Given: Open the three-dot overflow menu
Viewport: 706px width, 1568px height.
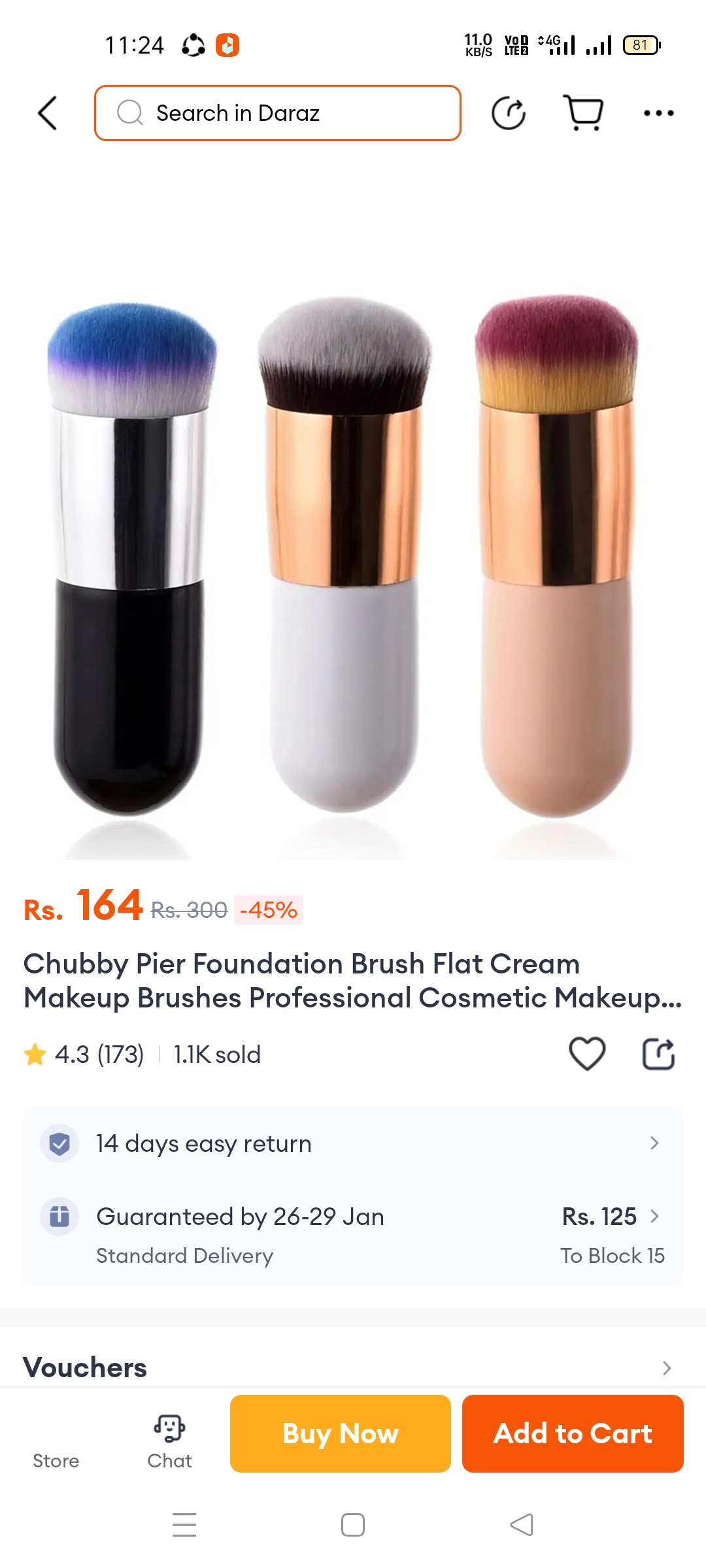Looking at the screenshot, I should (658, 113).
